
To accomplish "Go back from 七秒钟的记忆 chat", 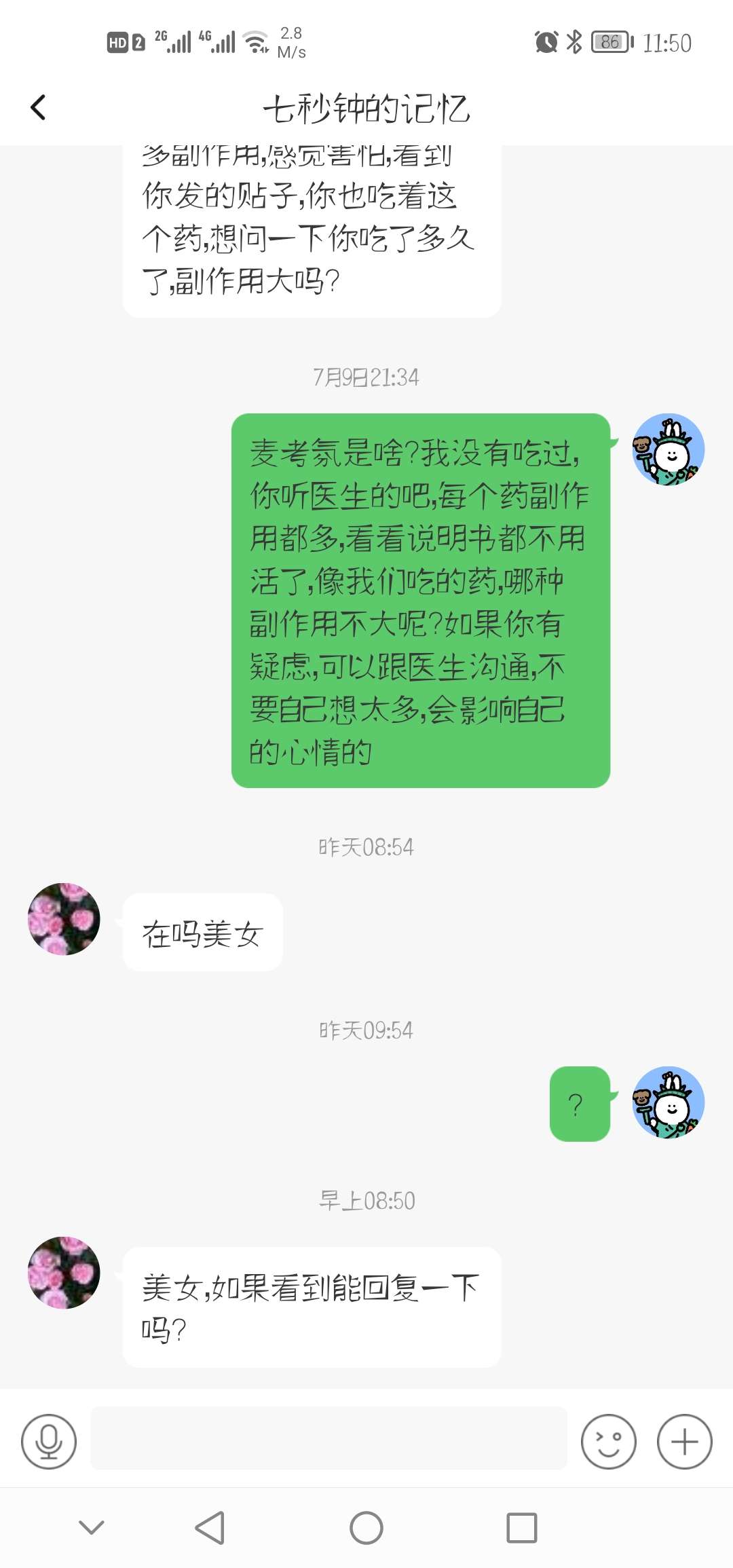I will pyautogui.click(x=39, y=107).
